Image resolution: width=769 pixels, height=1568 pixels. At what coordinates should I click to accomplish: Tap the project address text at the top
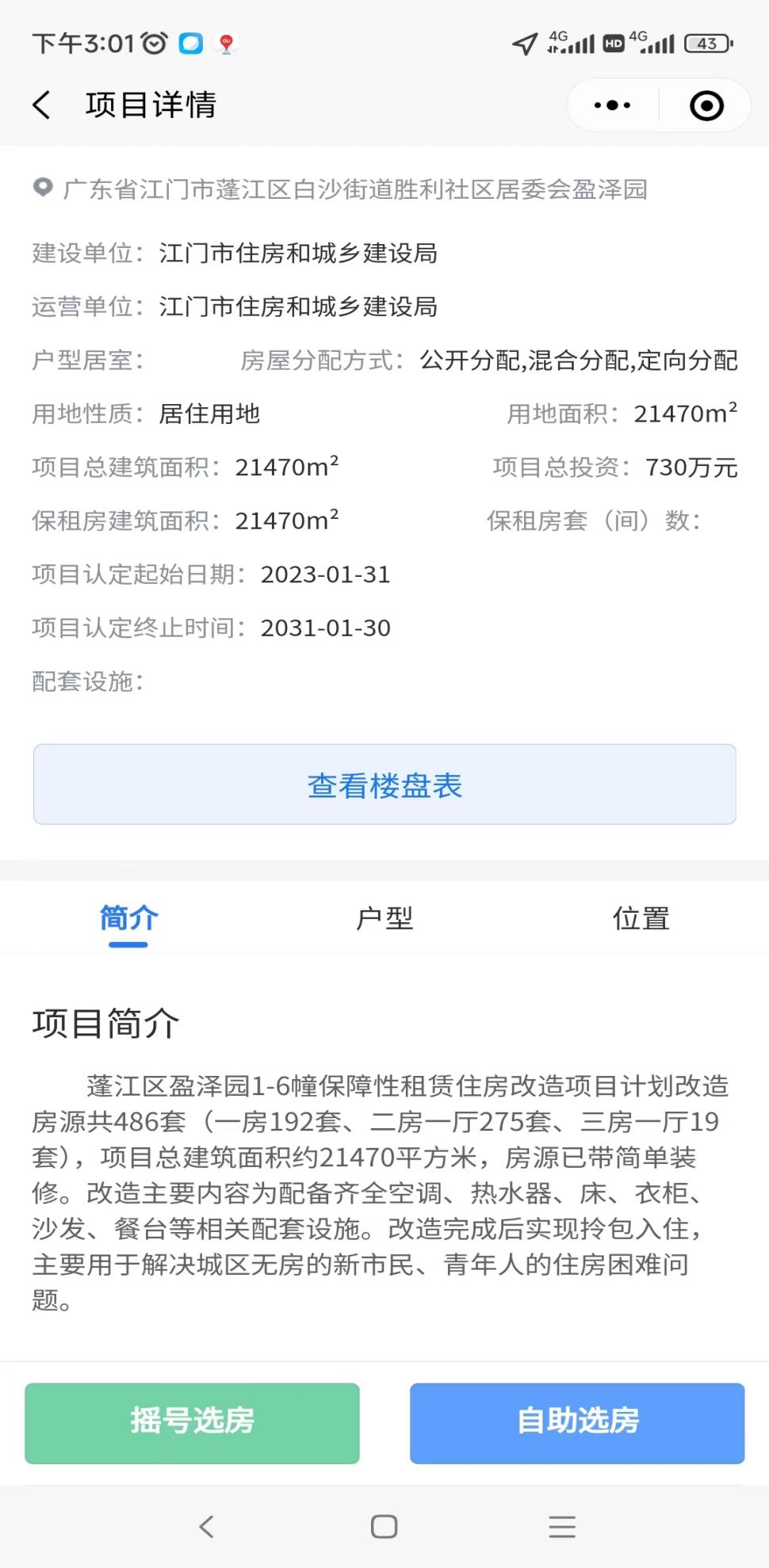(x=354, y=189)
